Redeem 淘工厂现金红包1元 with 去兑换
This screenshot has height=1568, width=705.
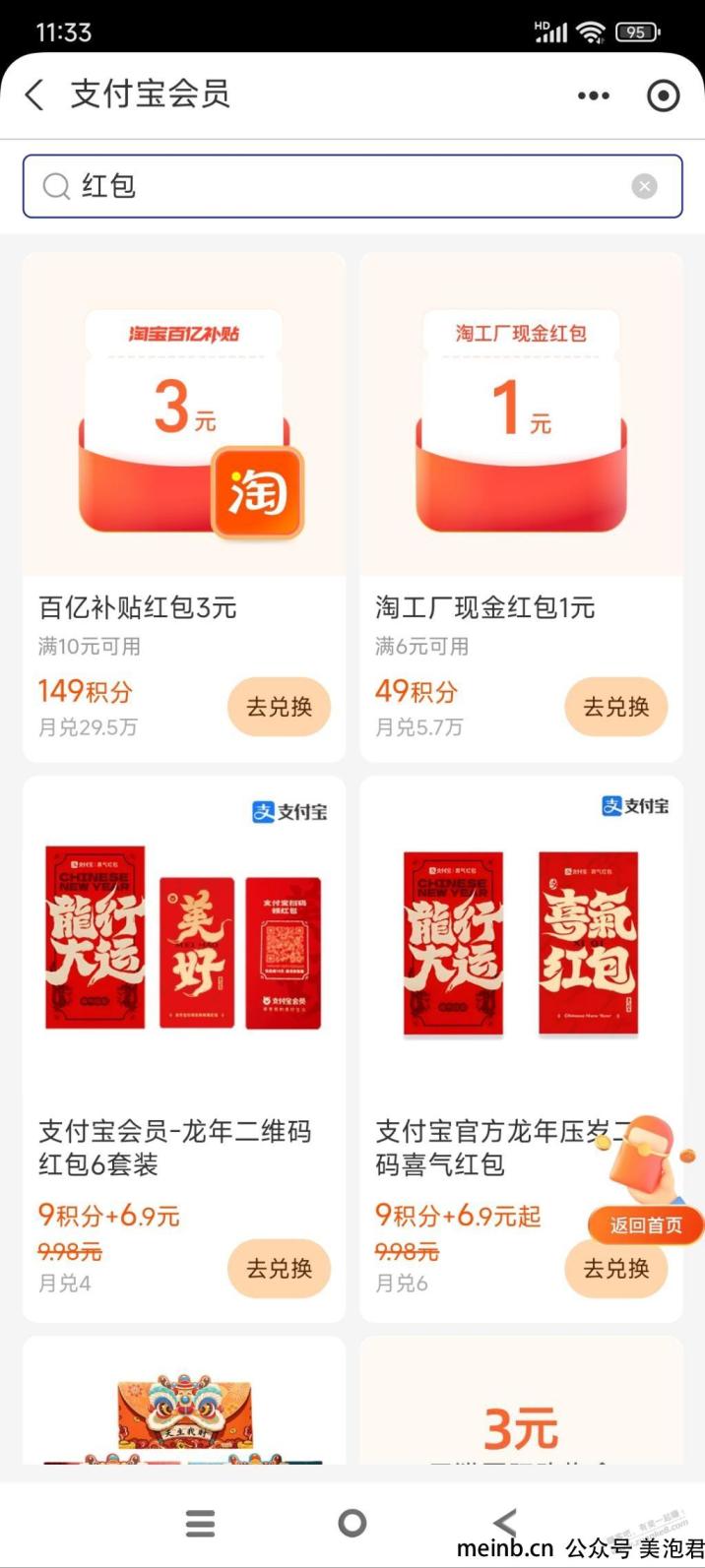click(615, 707)
